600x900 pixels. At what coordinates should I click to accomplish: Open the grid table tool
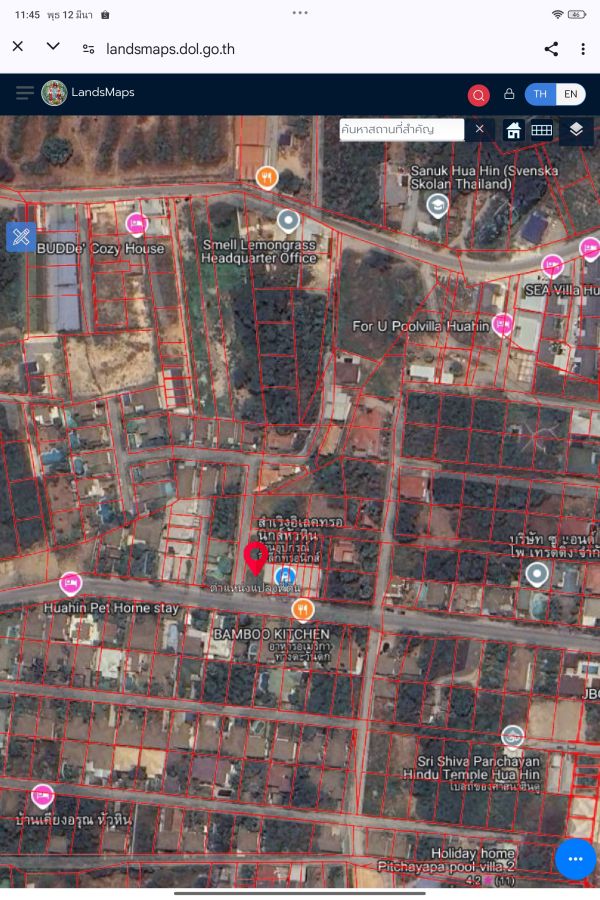coord(541,130)
